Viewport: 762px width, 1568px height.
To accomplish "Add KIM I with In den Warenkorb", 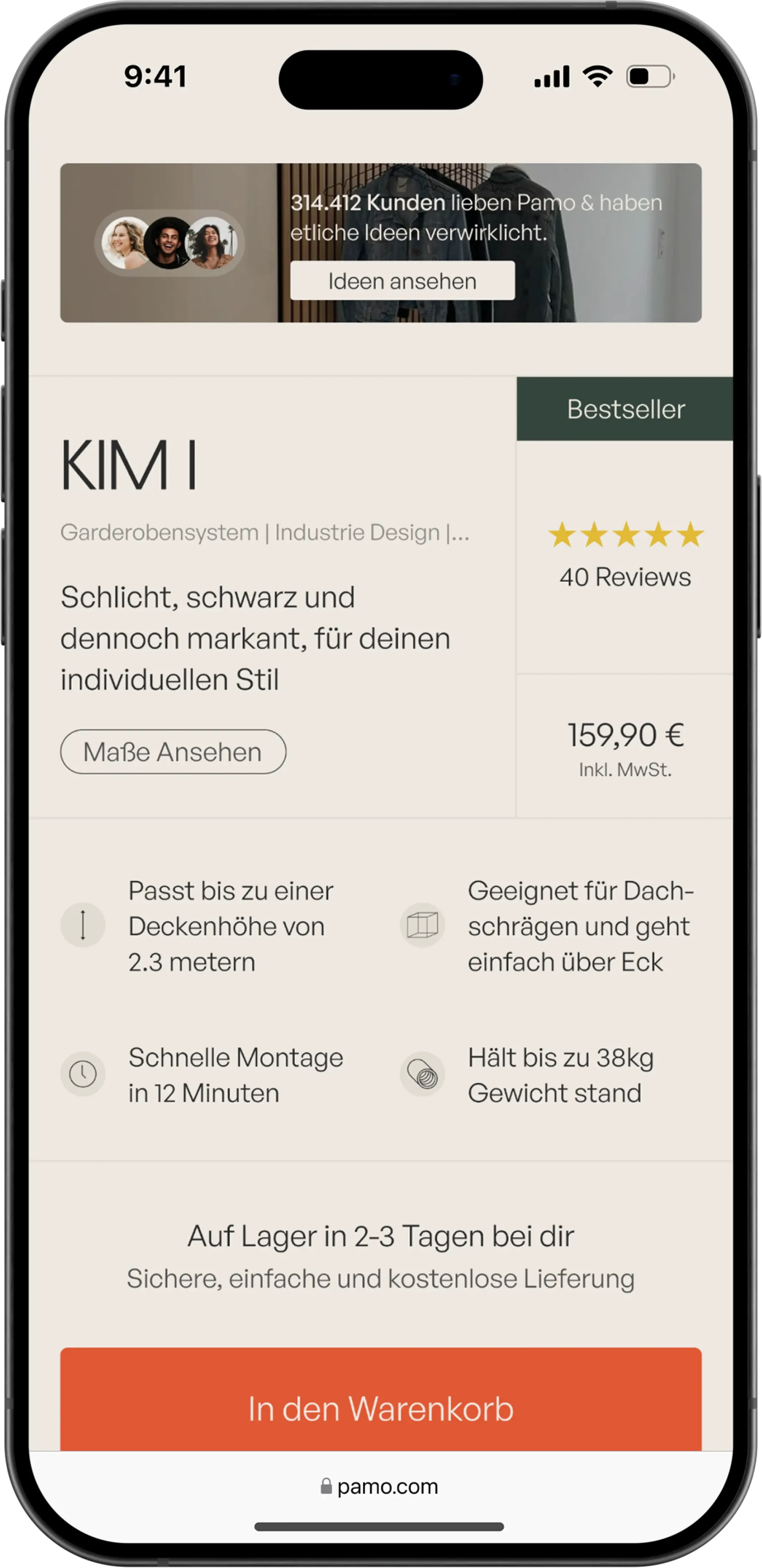I will click(380, 1408).
